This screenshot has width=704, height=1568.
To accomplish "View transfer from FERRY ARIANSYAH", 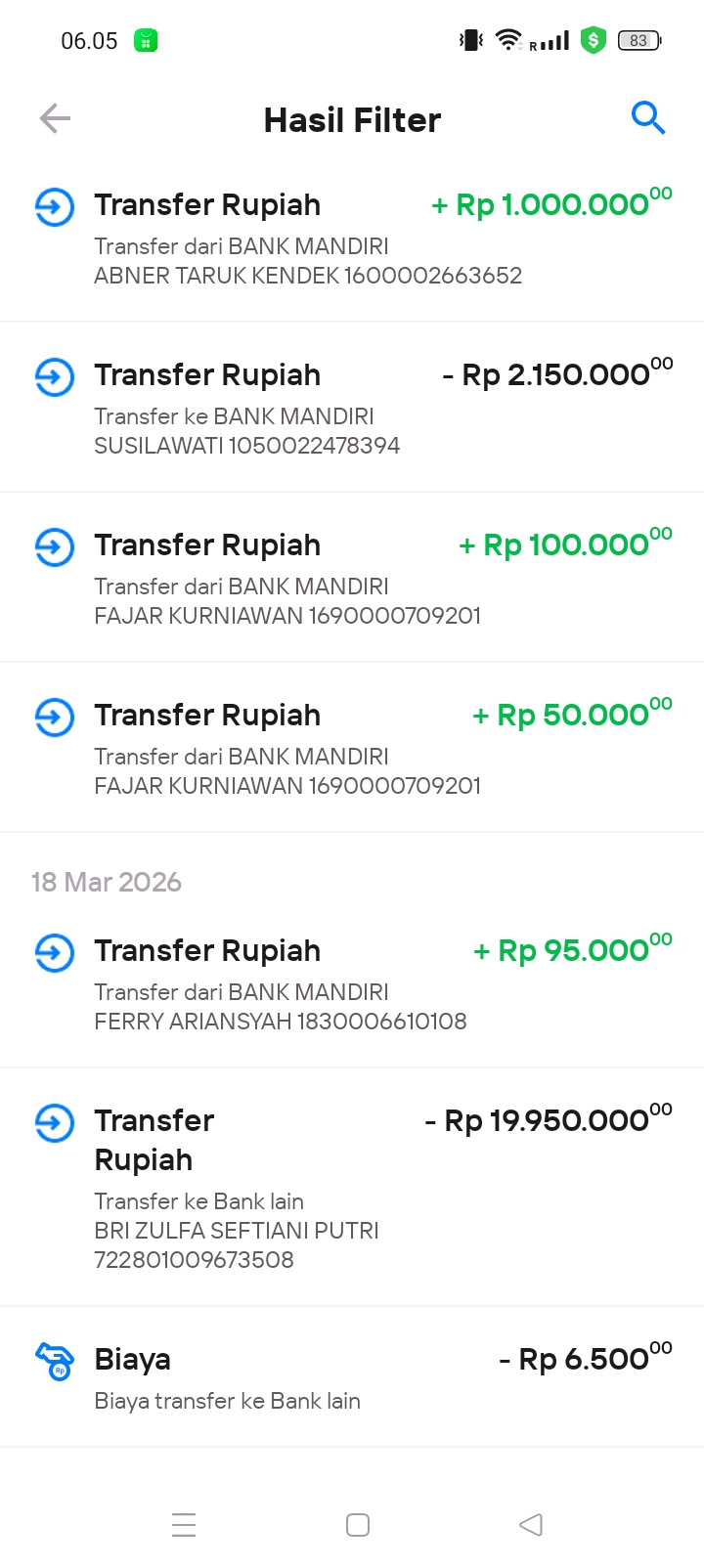I will click(352, 984).
